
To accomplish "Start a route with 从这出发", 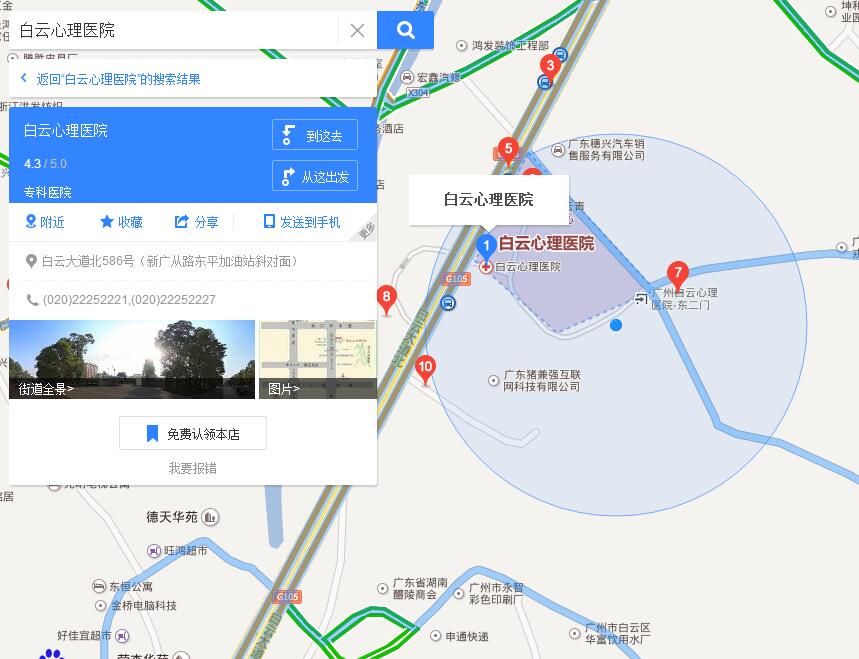I will click(314, 176).
